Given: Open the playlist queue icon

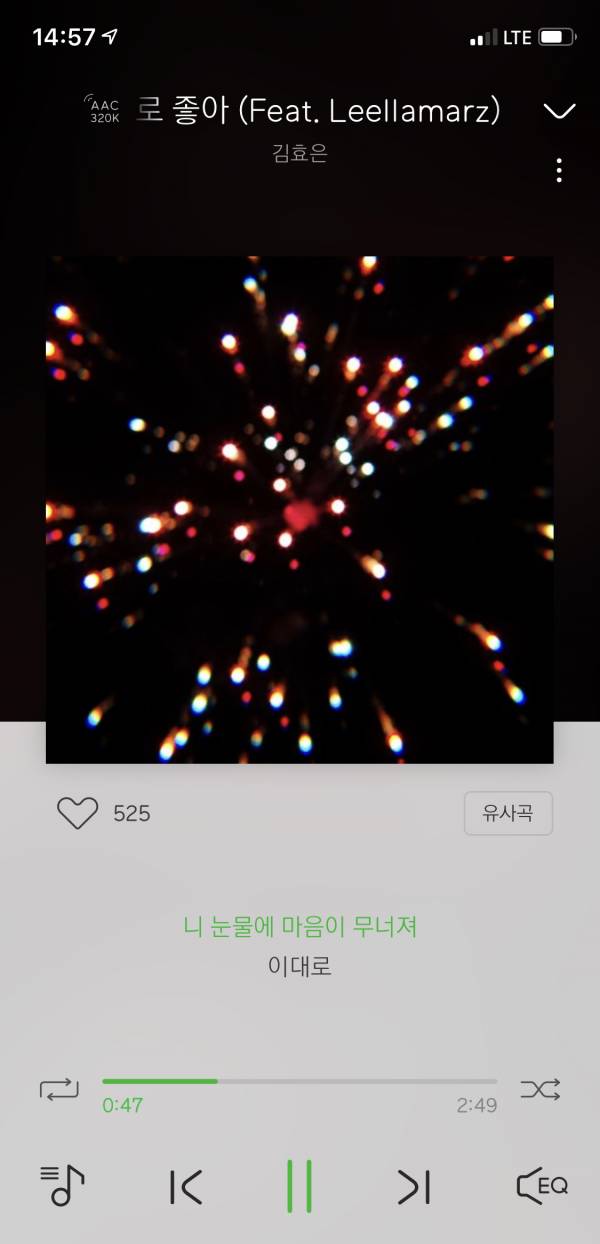Looking at the screenshot, I should (x=62, y=1186).
